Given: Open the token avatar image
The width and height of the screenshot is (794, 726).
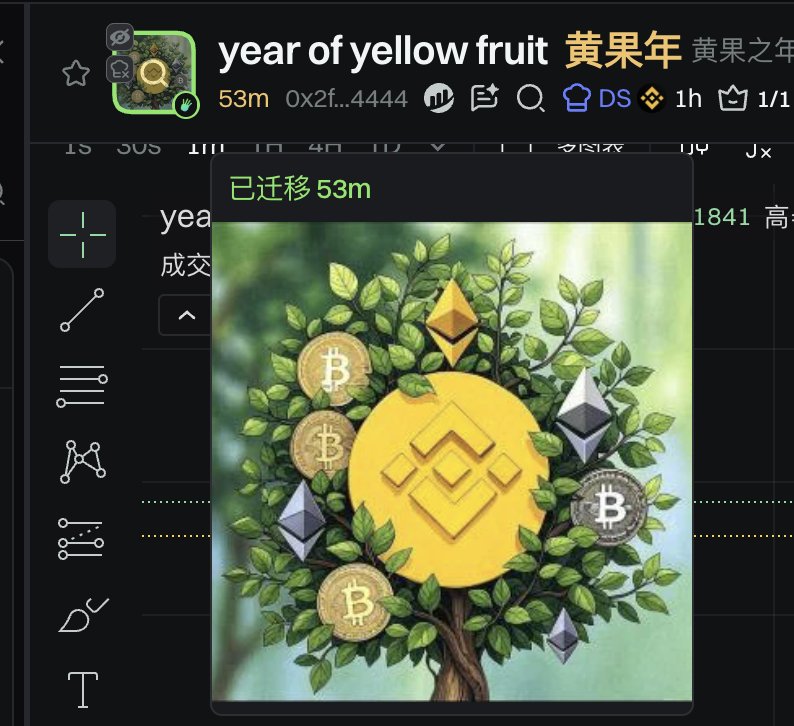Looking at the screenshot, I should 154,72.
